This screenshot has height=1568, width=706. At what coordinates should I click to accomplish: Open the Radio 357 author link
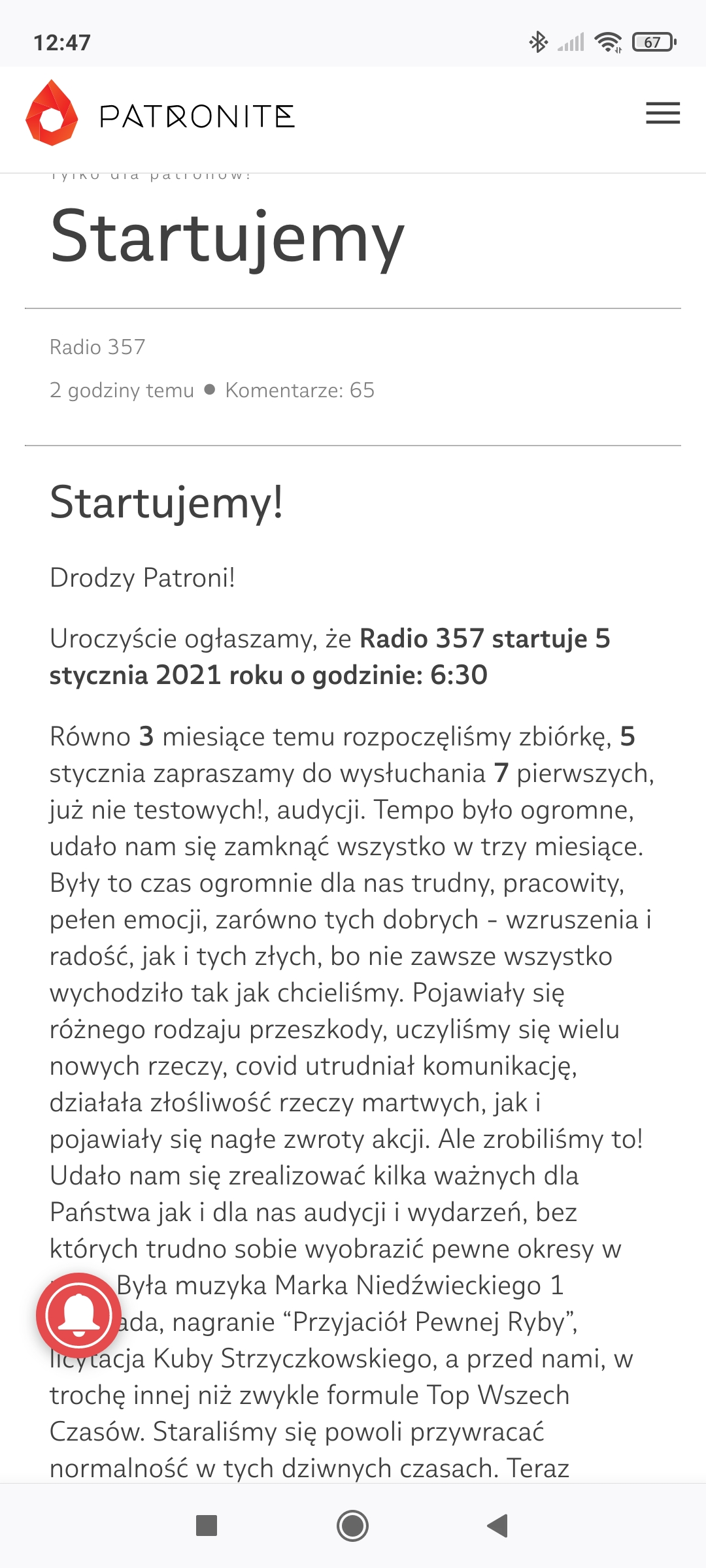pyautogui.click(x=97, y=347)
